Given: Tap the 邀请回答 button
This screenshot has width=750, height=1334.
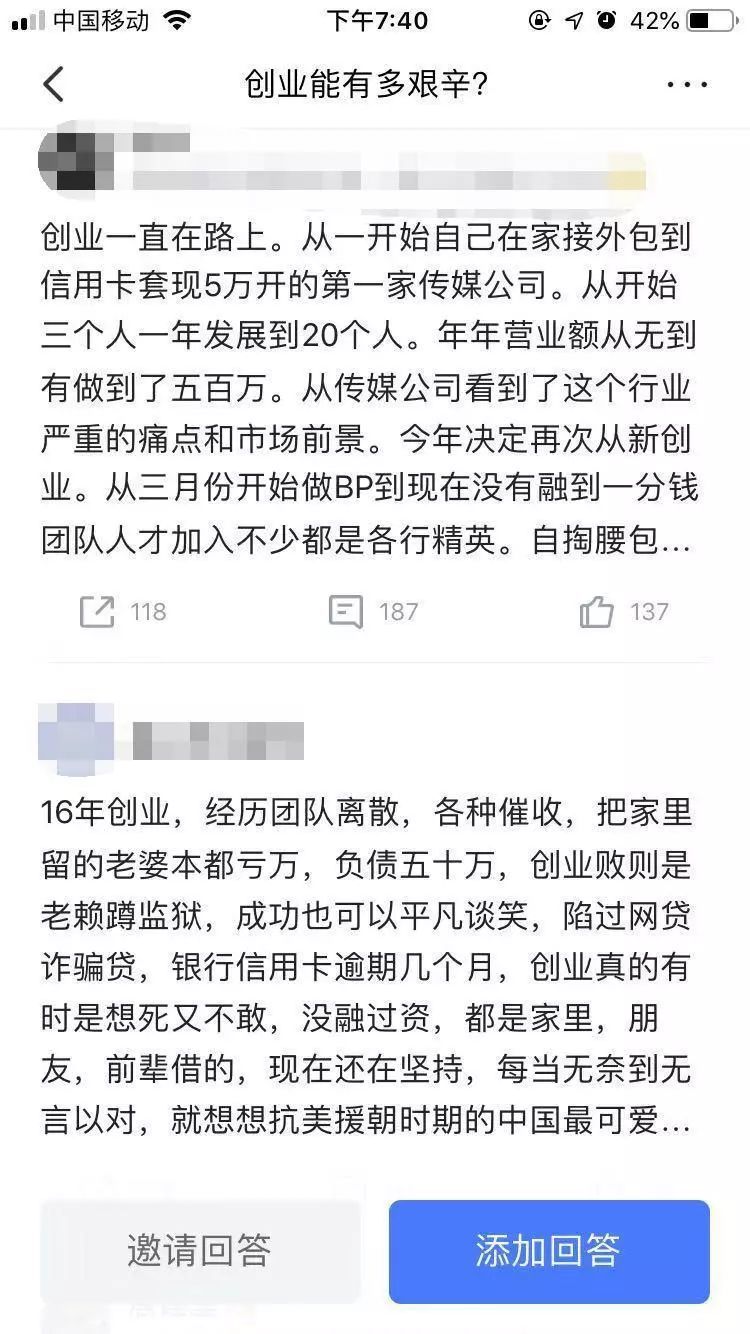Looking at the screenshot, I should click(x=200, y=1251).
